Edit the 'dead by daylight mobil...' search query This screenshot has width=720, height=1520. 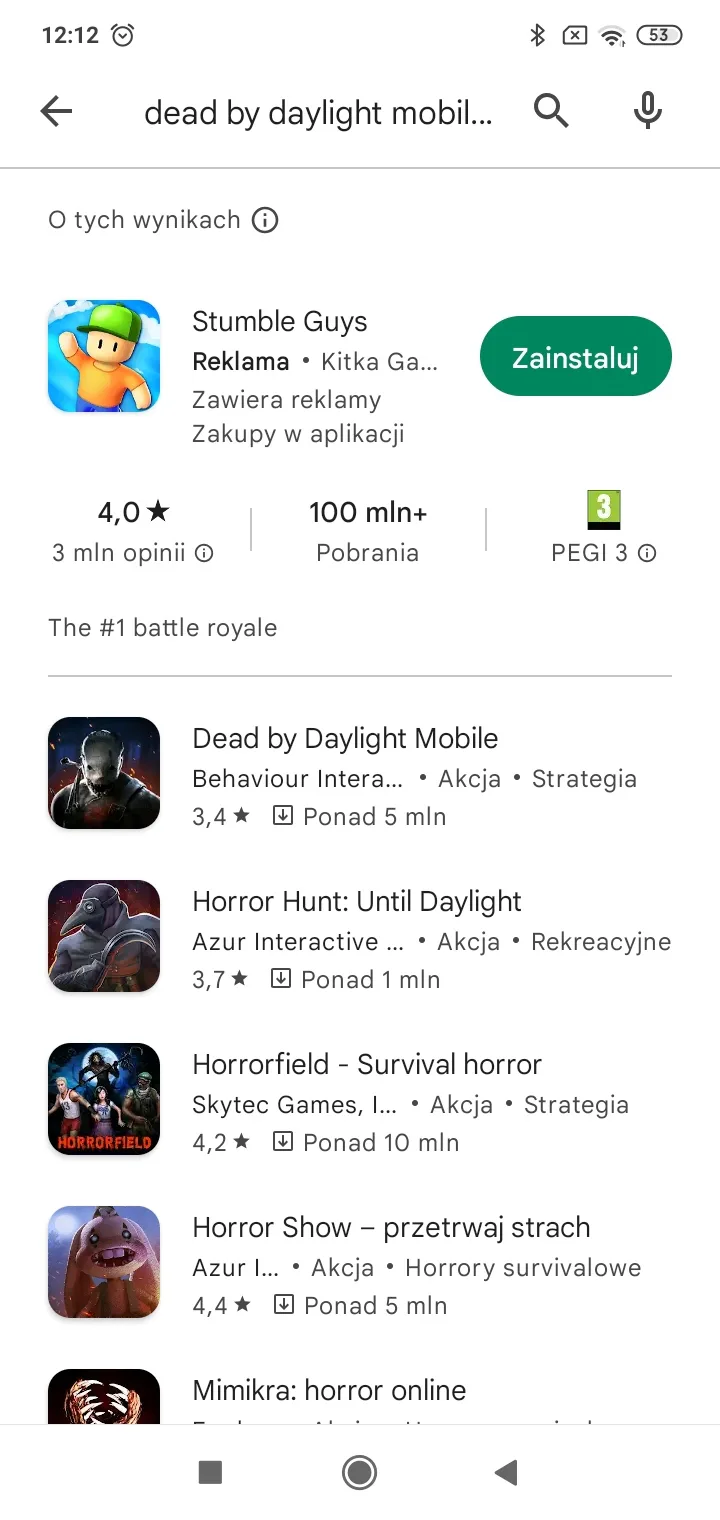click(x=318, y=113)
